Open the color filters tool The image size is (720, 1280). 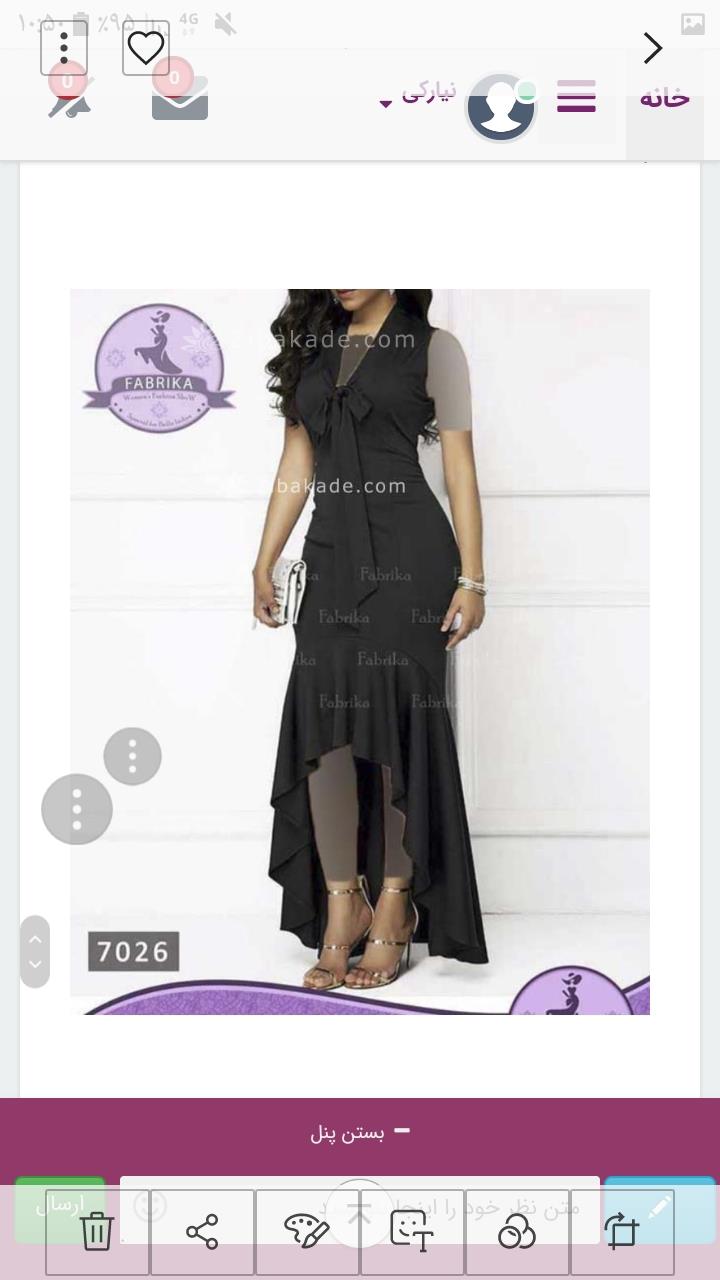516,1231
